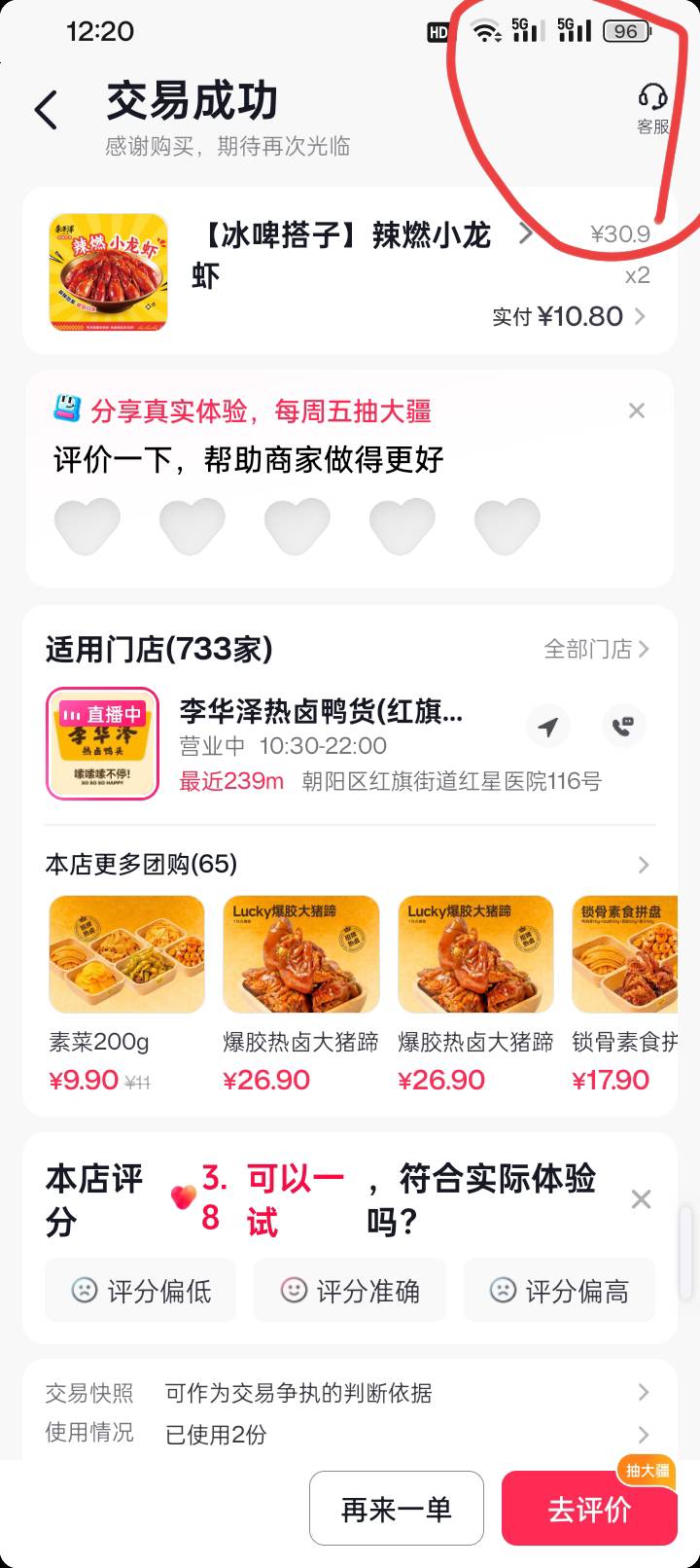The width and height of the screenshot is (700, 1568).
Task: Select 评分准确 for the store rating
Action: coord(350,1291)
